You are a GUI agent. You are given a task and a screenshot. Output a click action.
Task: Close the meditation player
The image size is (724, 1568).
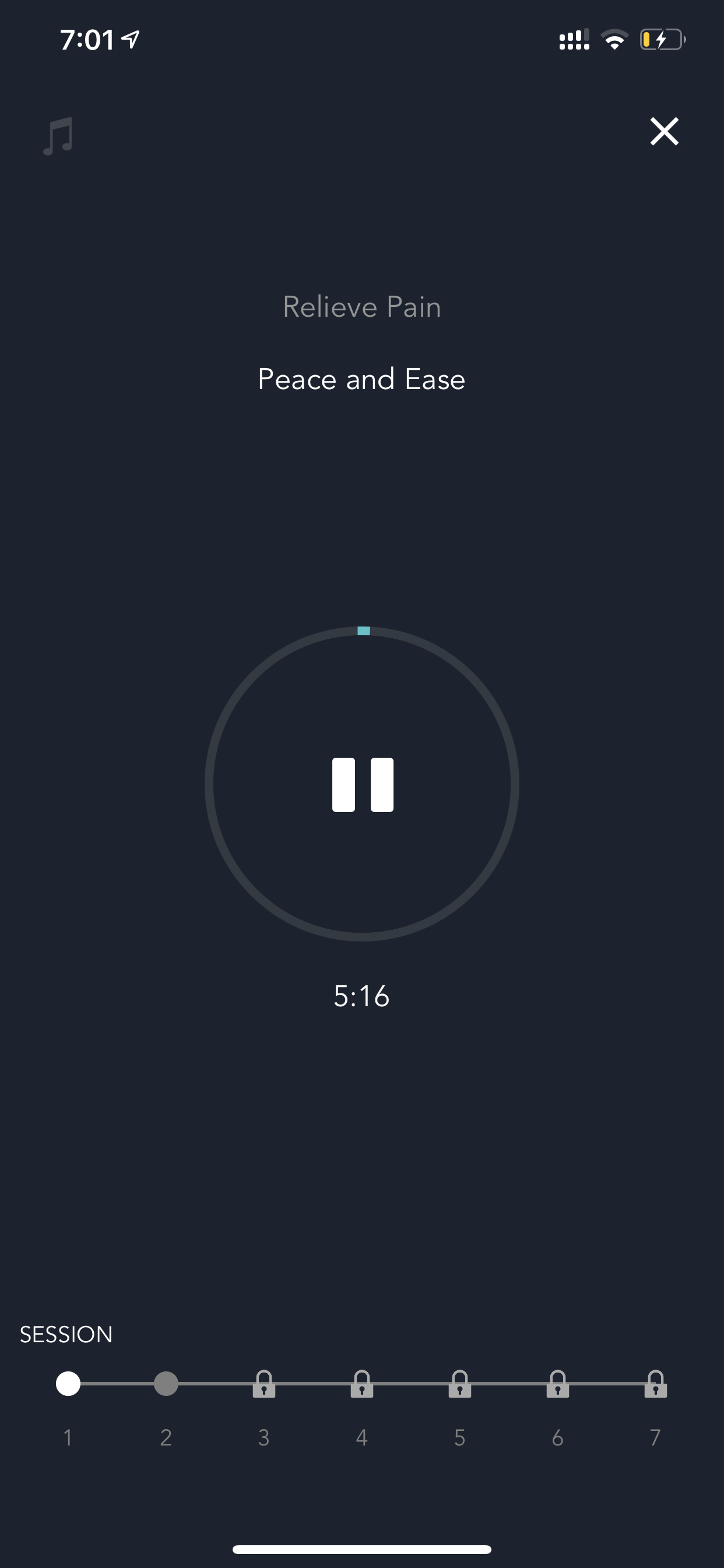(664, 131)
